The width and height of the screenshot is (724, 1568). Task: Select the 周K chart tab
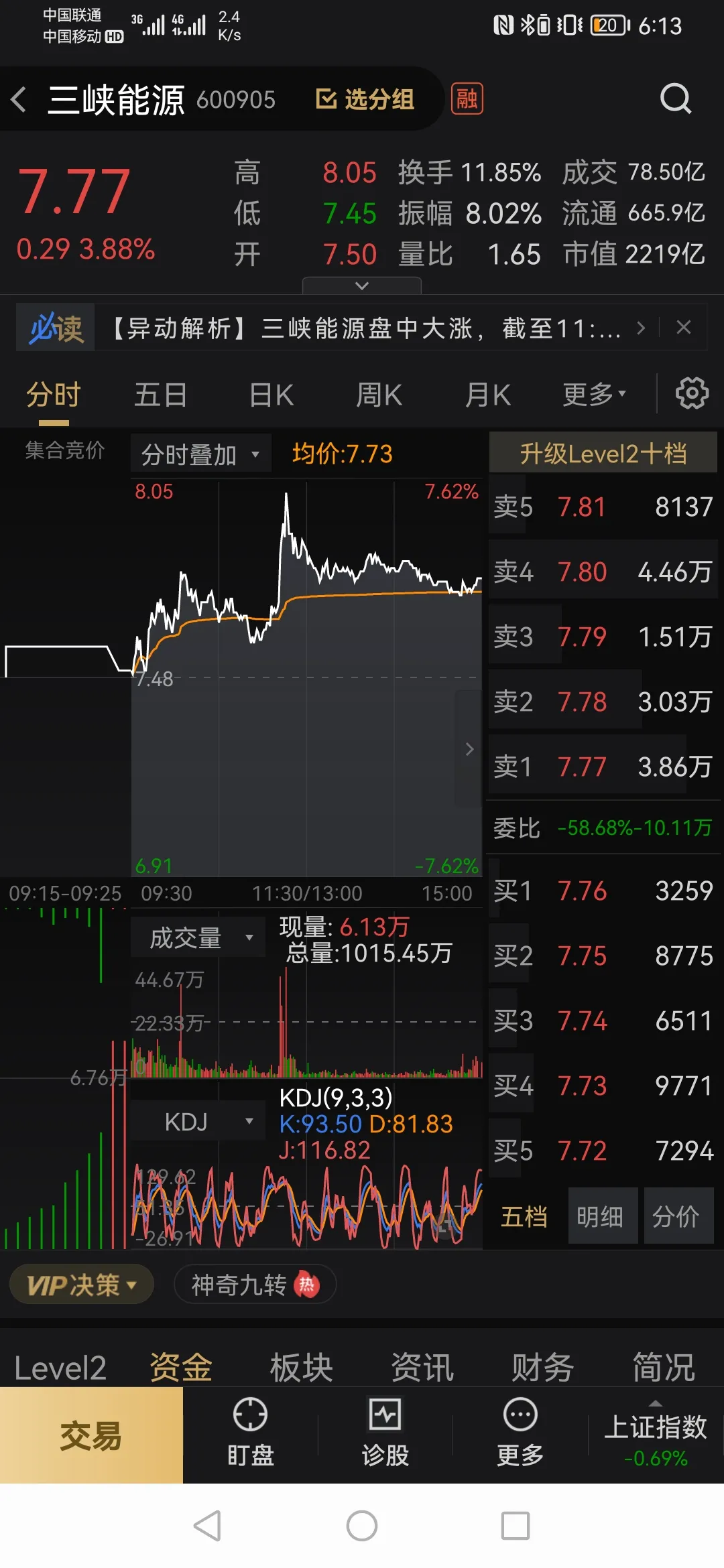click(x=378, y=395)
